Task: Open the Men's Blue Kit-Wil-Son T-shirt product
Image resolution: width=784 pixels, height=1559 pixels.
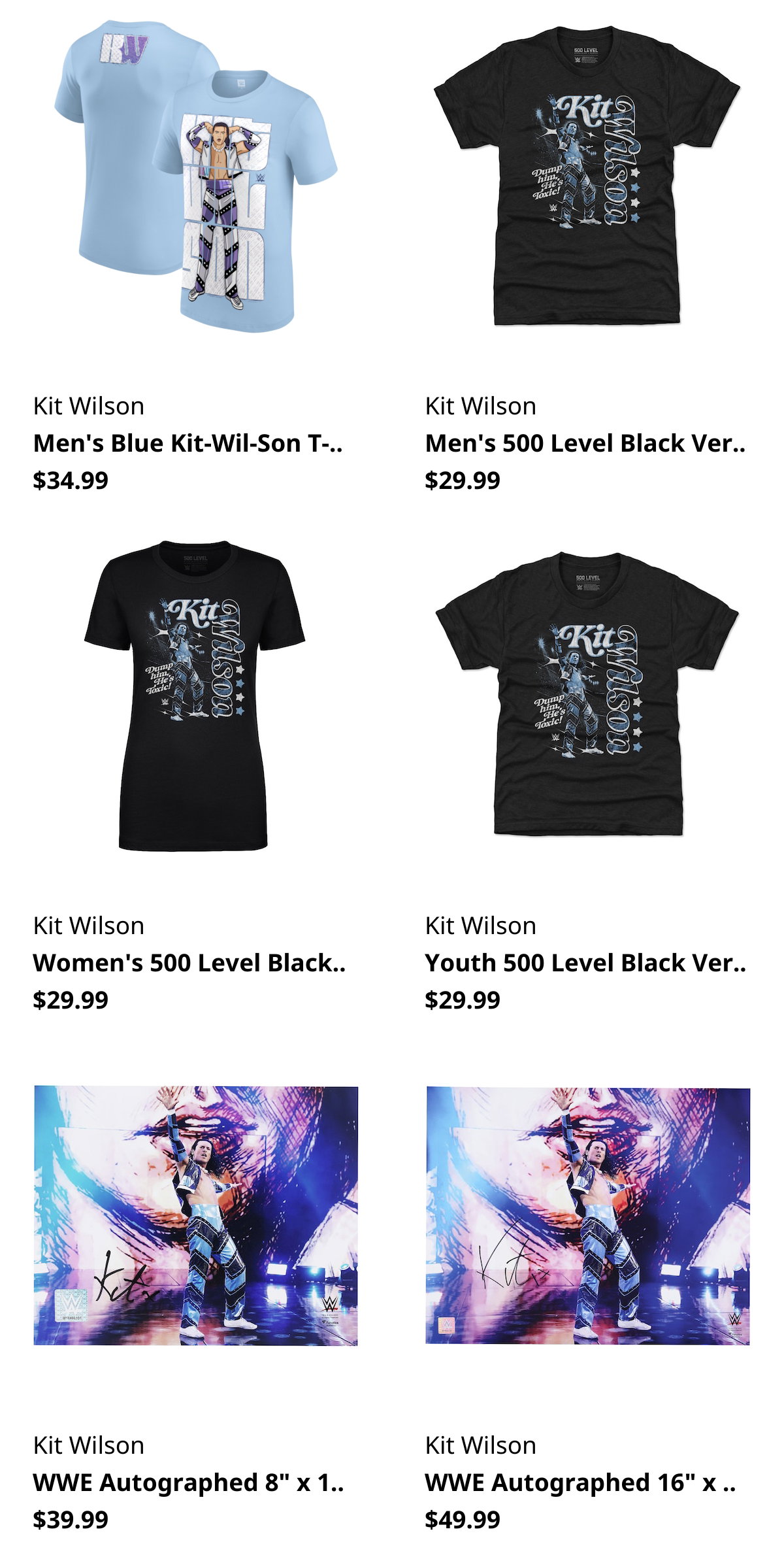Action: (188, 443)
